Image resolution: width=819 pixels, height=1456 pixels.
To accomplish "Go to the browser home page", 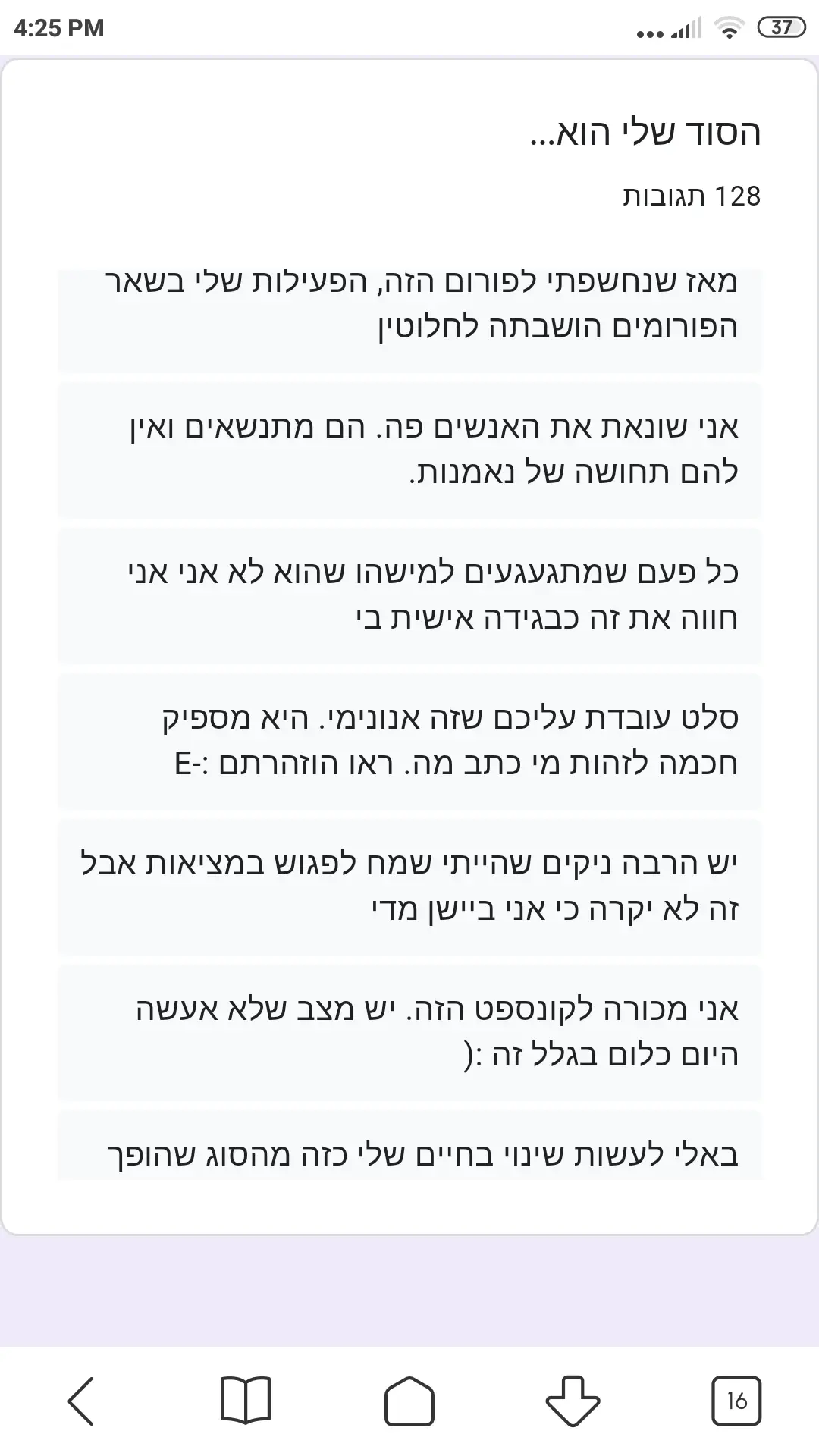I will (409, 1401).
